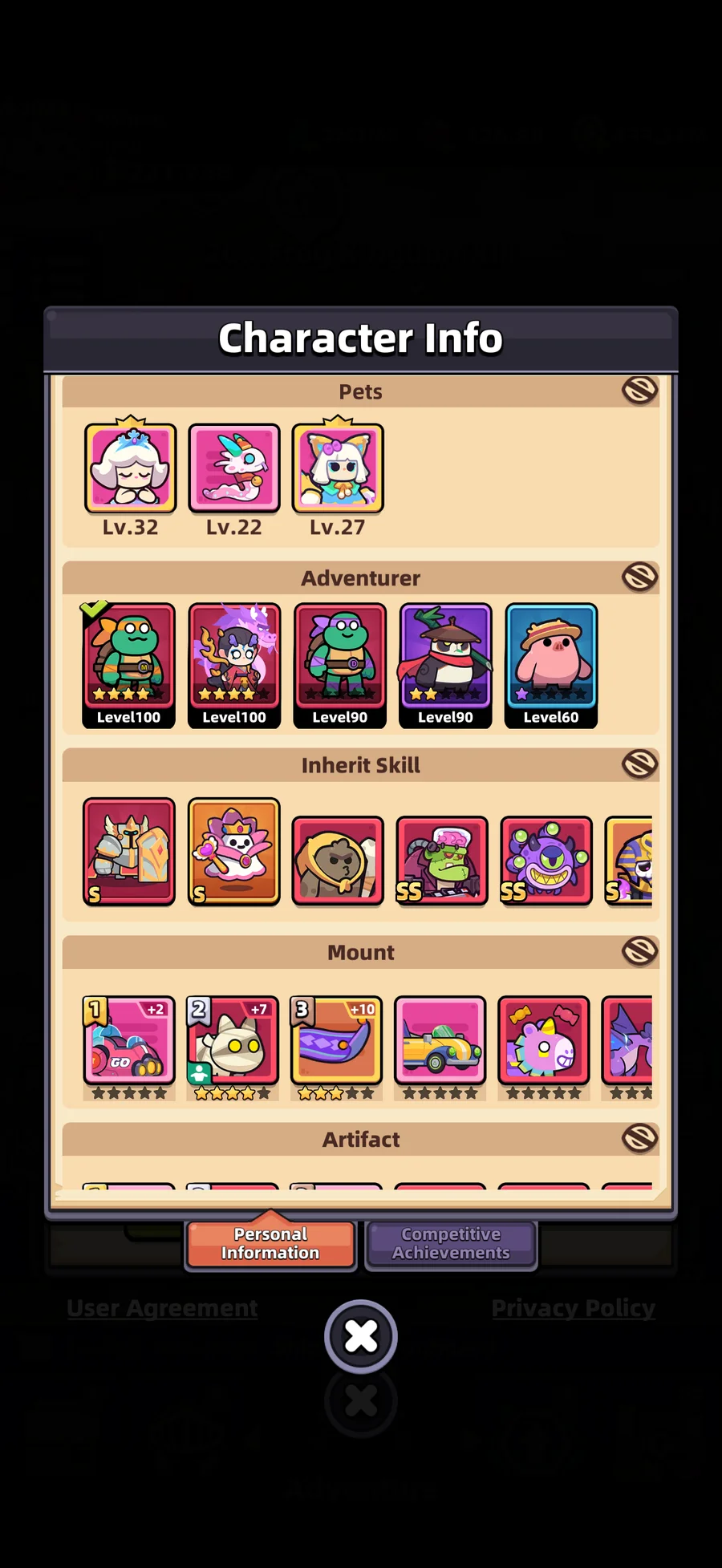Viewport: 722px width, 1568px height.
Task: Toggle visibility of Adventurer section
Action: click(x=639, y=577)
